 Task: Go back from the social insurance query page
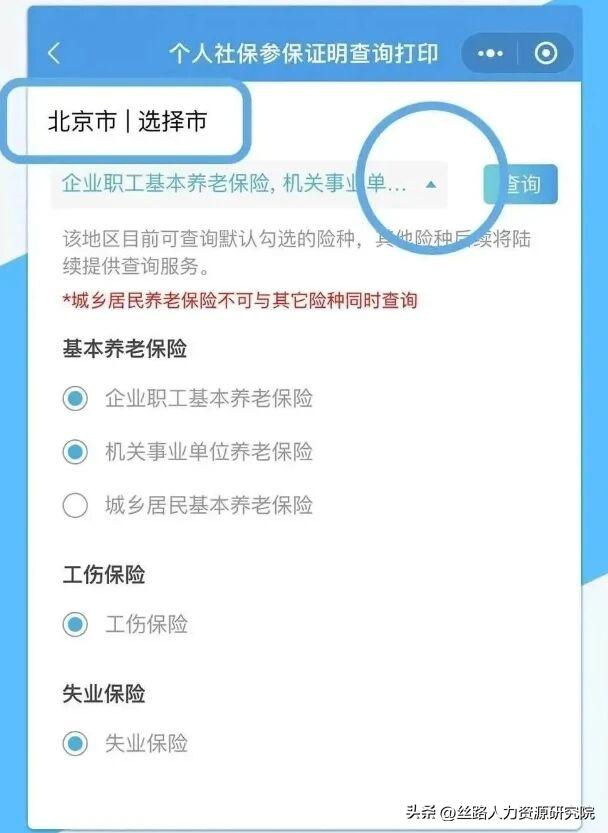(54, 53)
